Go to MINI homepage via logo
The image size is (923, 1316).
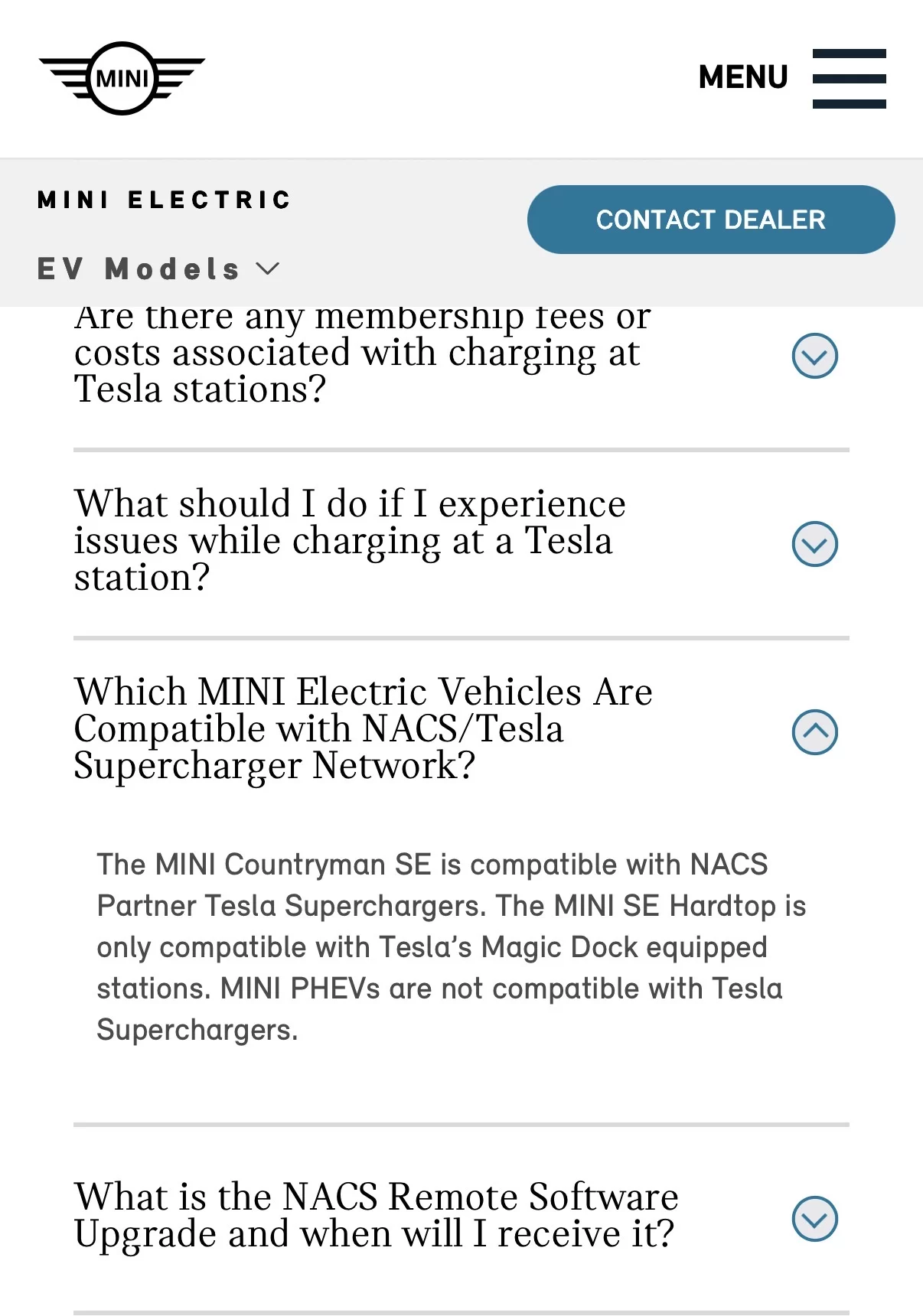[x=122, y=78]
